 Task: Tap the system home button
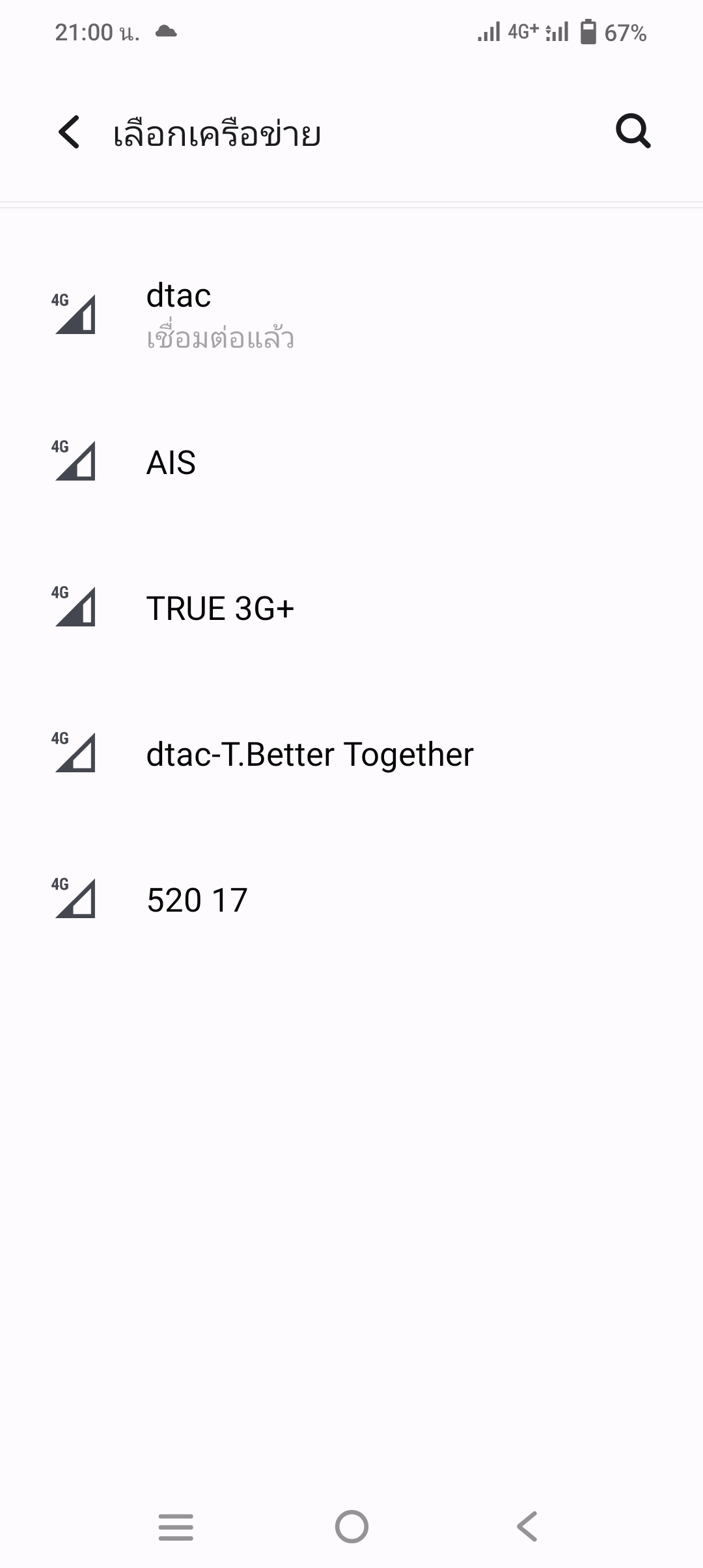[351, 1526]
